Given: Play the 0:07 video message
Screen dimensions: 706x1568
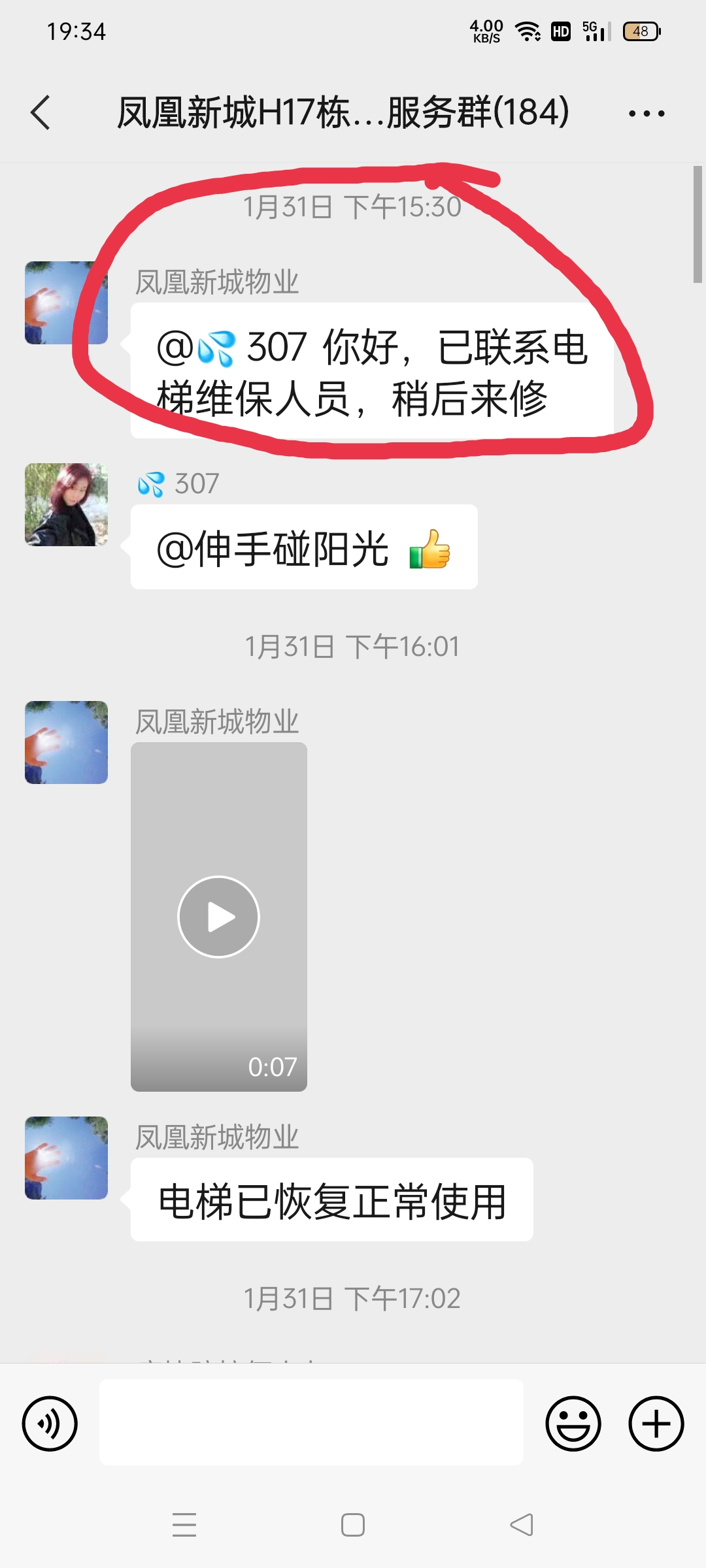Looking at the screenshot, I should 218,917.
